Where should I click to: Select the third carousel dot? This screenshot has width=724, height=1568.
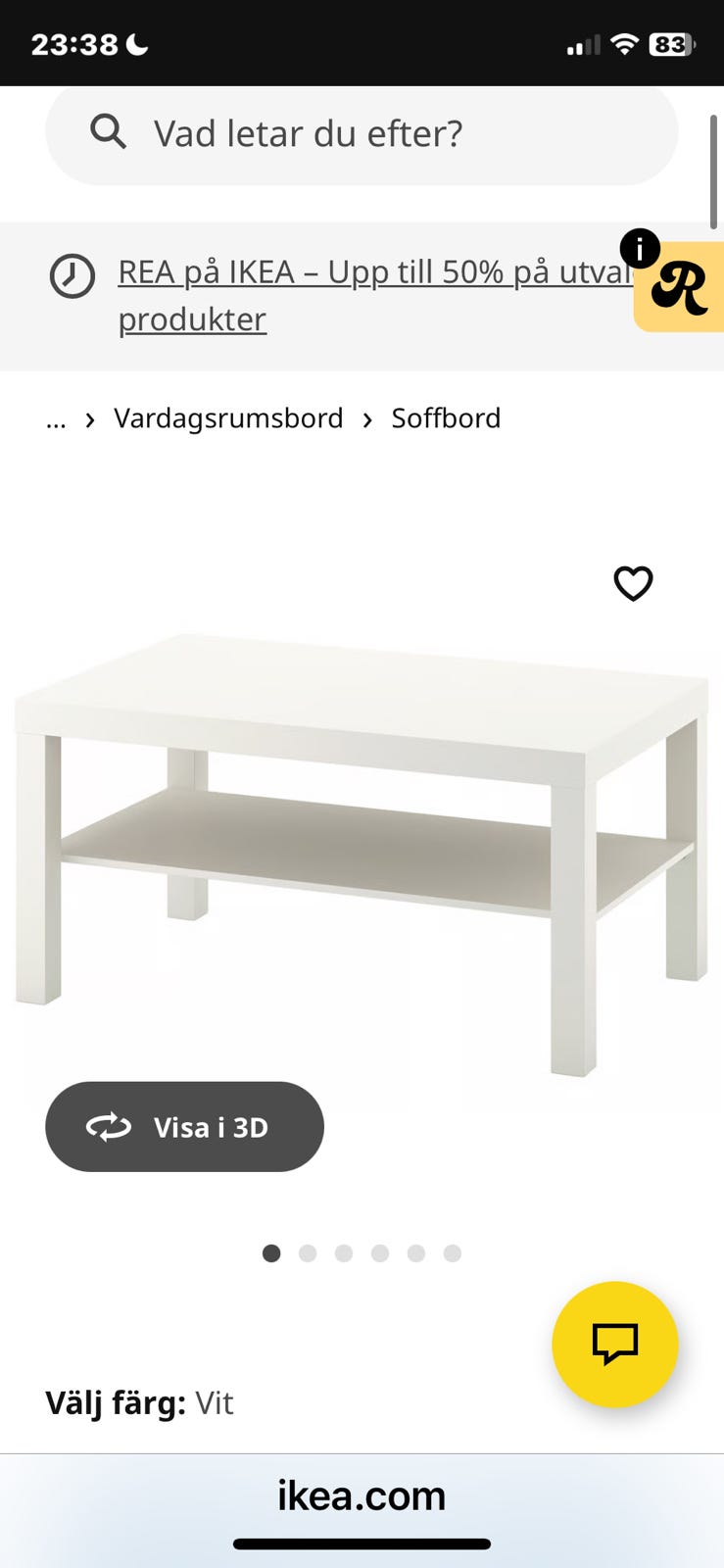(x=344, y=1252)
